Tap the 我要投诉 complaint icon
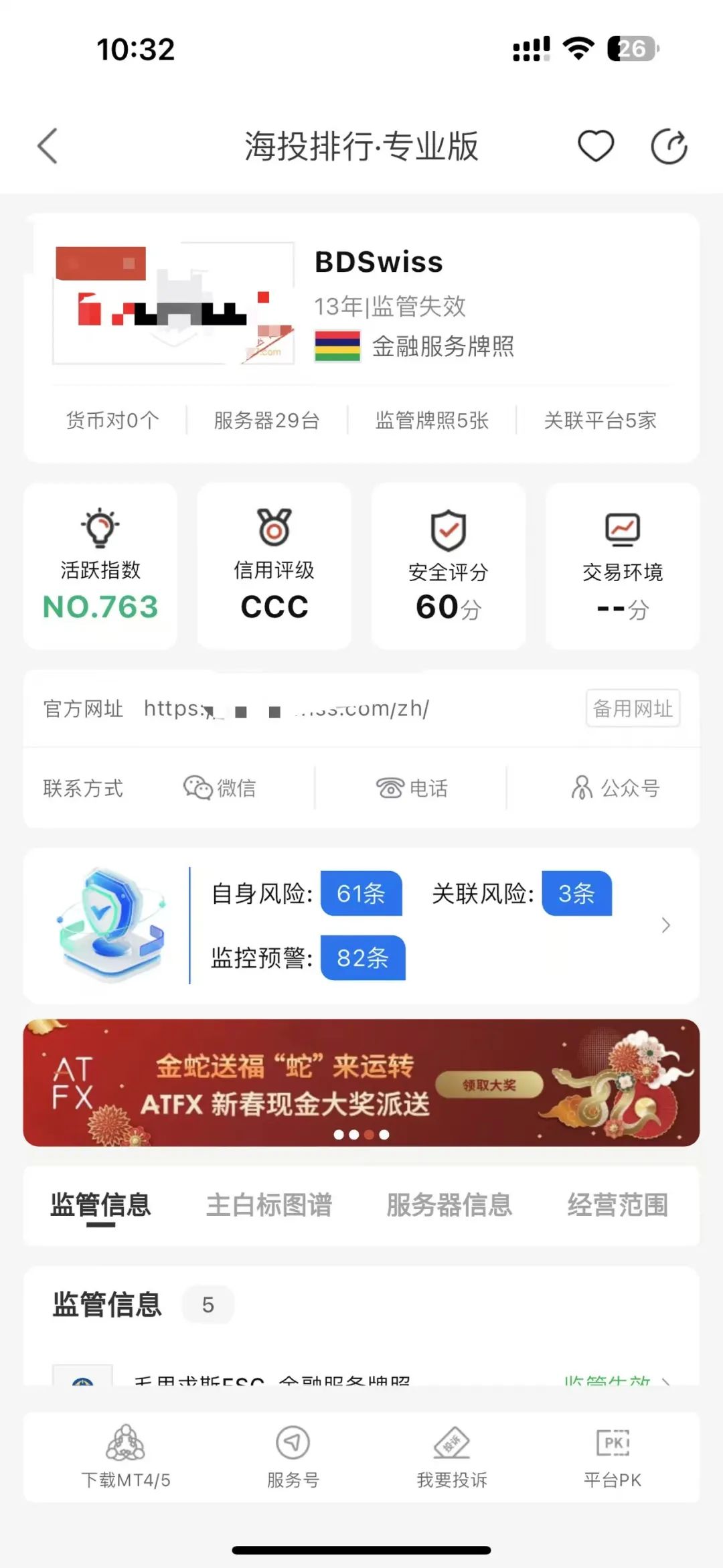This screenshot has width=723, height=1568. coord(453,1443)
